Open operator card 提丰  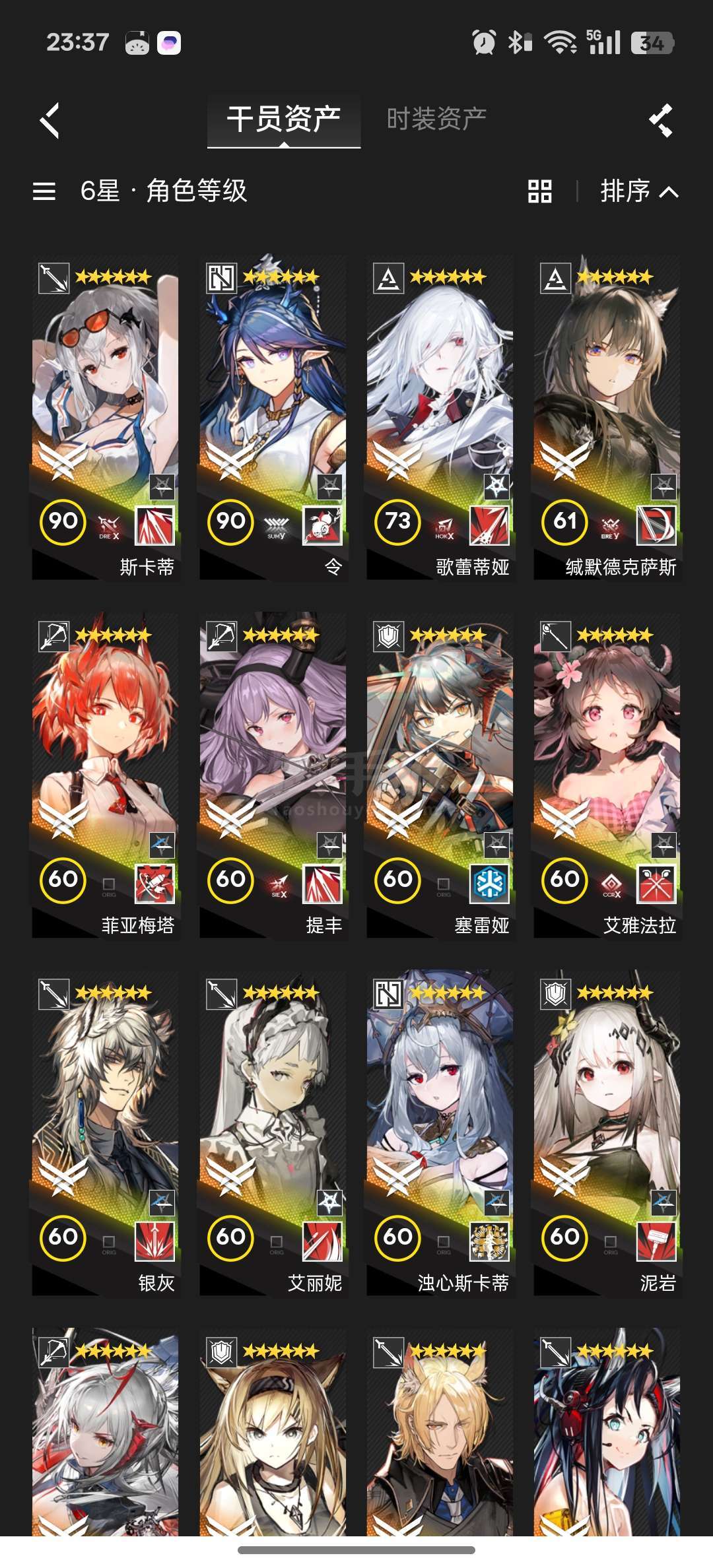point(273,776)
